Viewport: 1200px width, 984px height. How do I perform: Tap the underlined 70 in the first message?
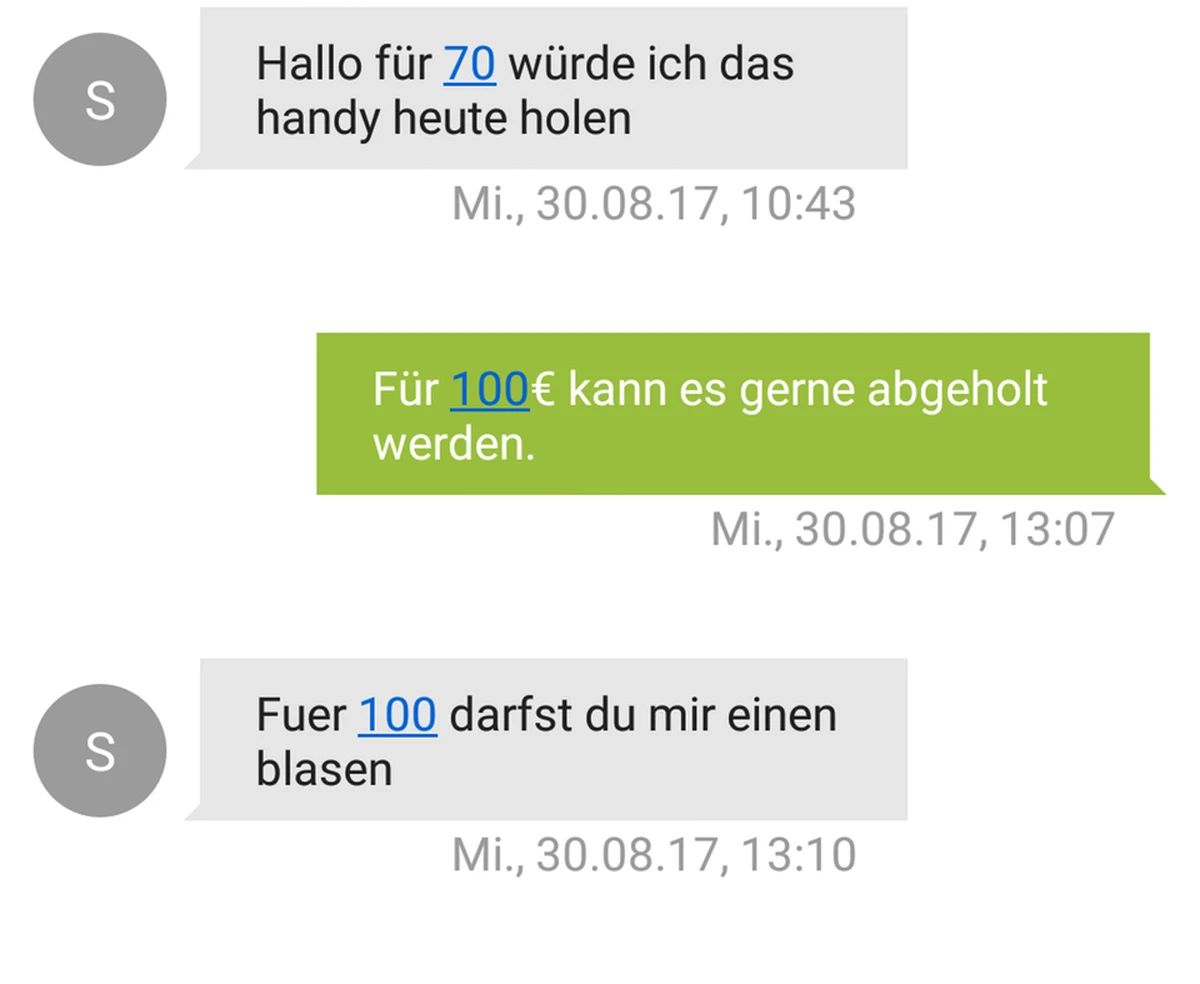click(x=469, y=64)
